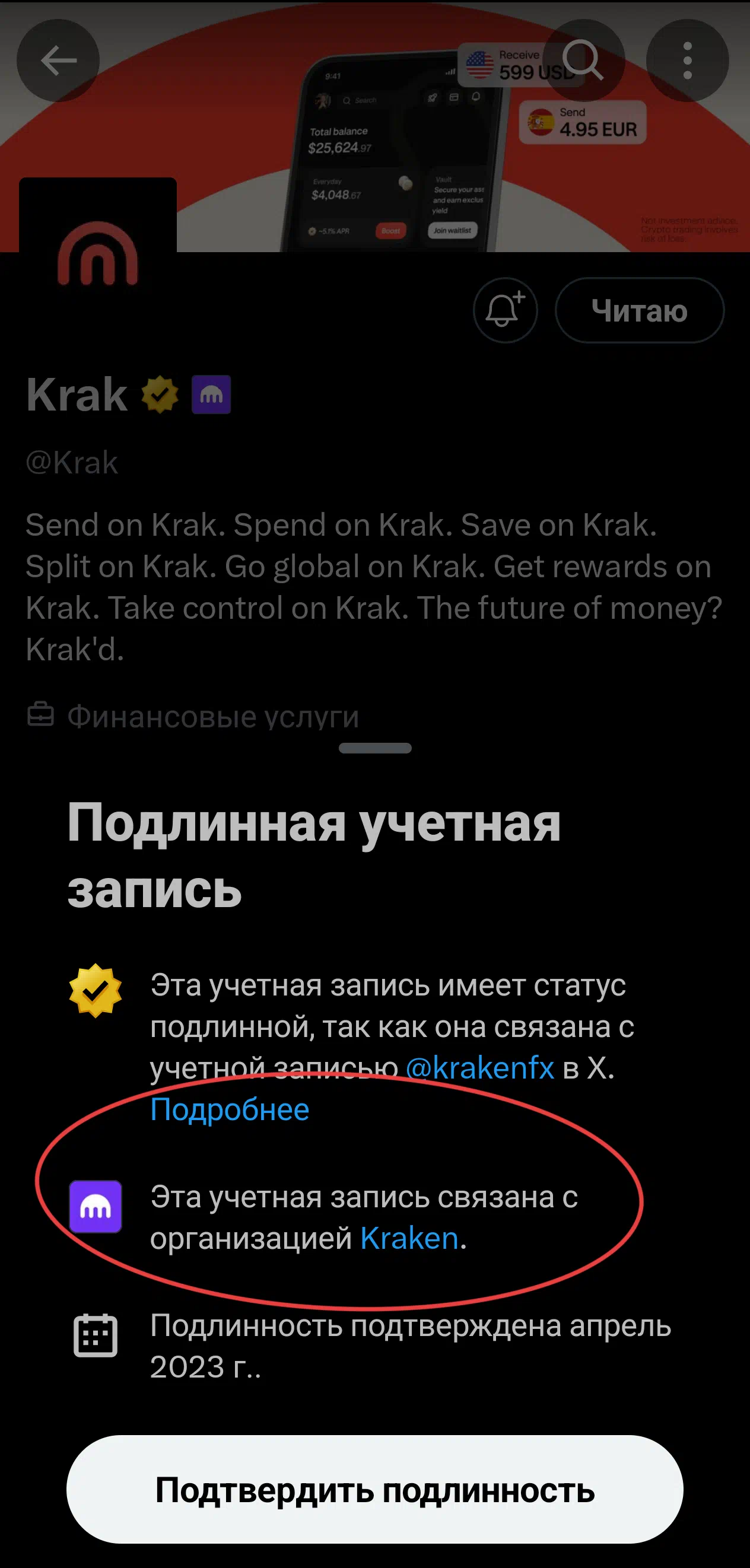Open the @krakenfx account link

[479, 1068]
